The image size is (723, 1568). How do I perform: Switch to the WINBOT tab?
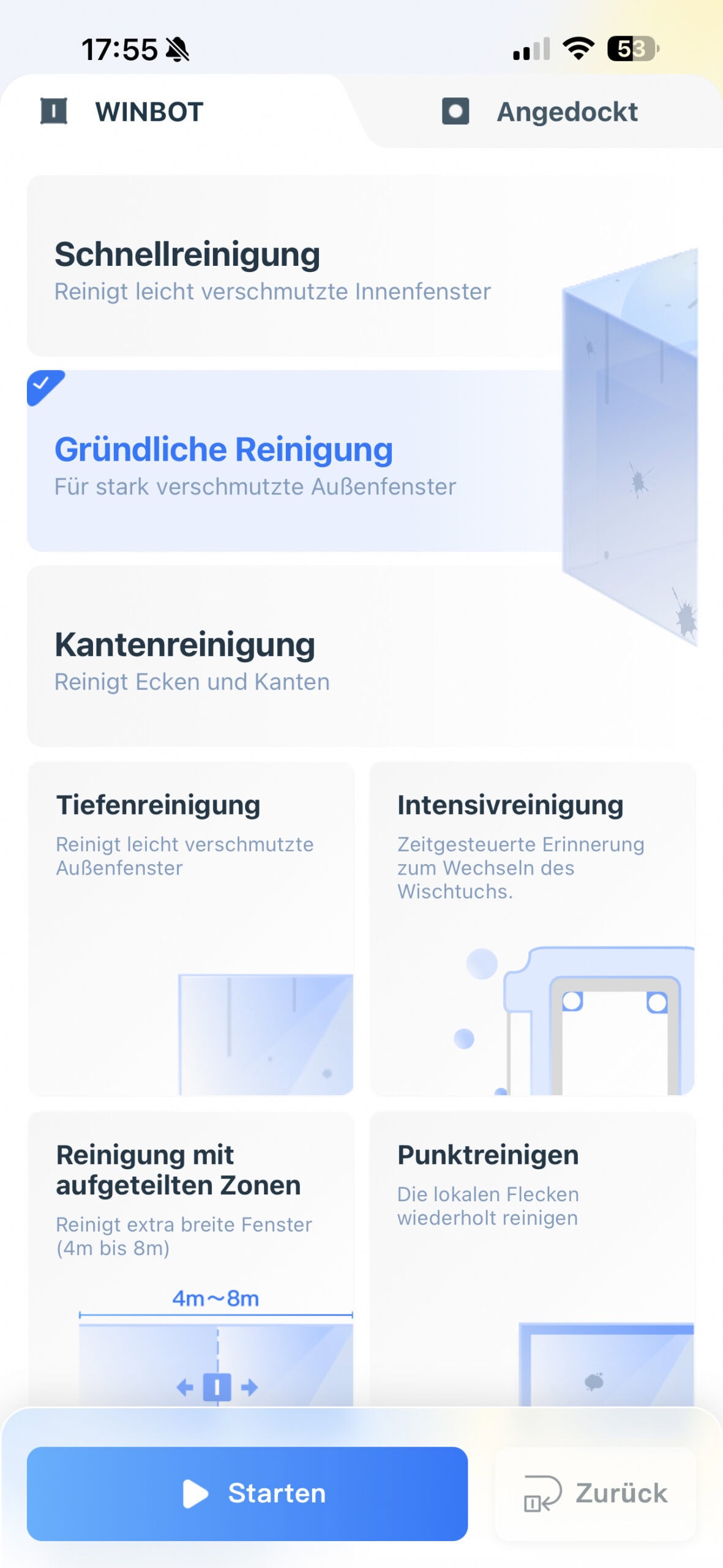pyautogui.click(x=149, y=112)
